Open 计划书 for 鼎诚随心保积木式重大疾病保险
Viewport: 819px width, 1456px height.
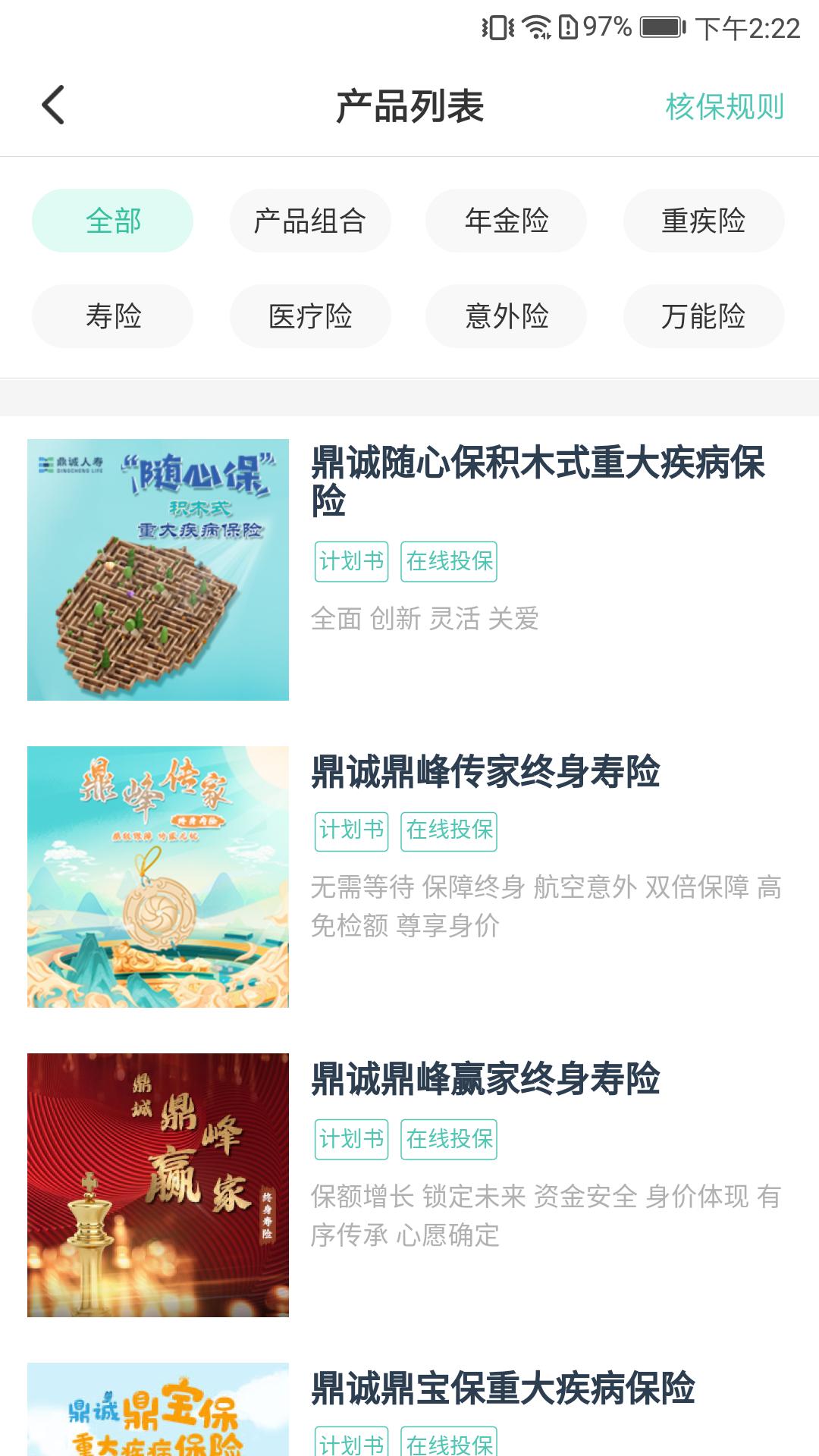[351, 561]
